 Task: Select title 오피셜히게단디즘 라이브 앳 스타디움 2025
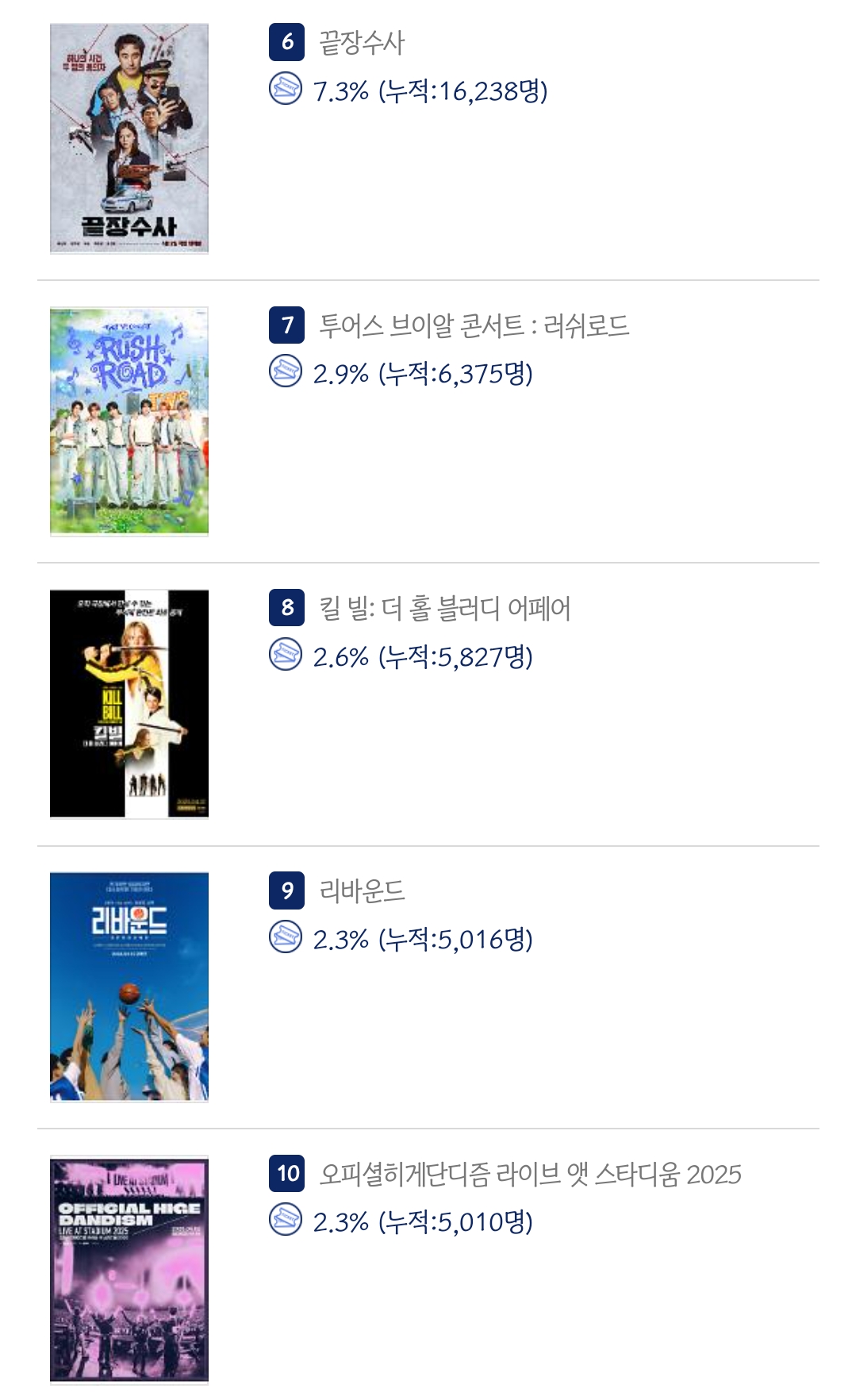(530, 1174)
